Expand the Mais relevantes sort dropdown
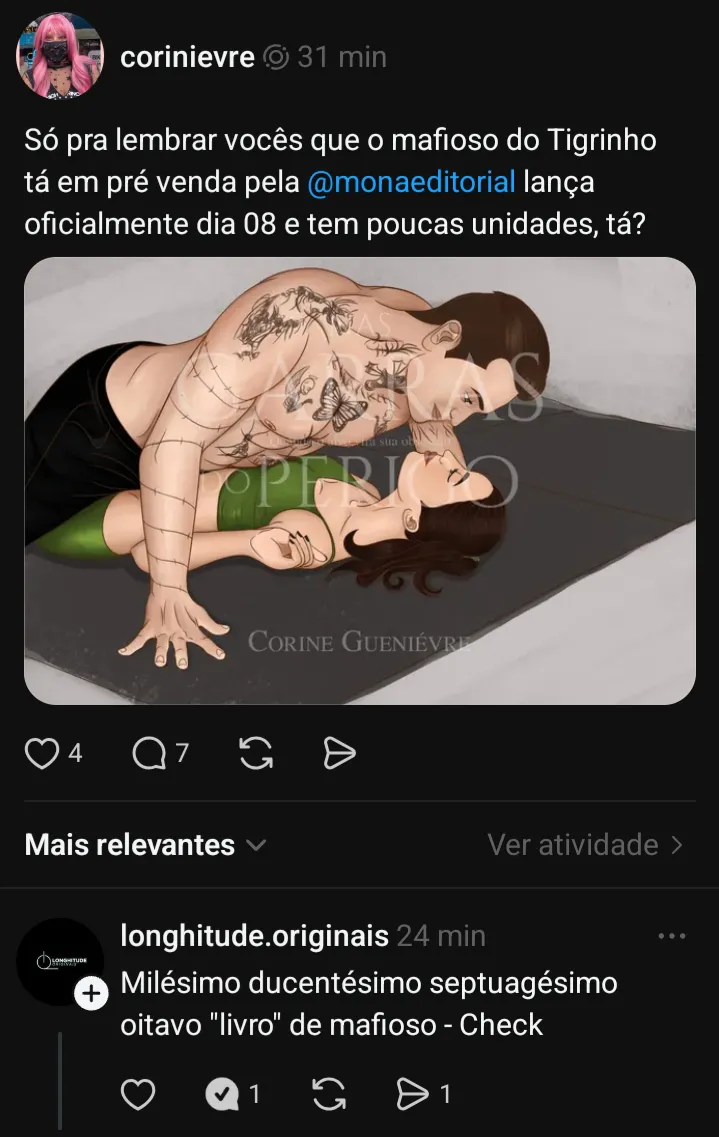The height and width of the screenshot is (1137, 719). 146,845
